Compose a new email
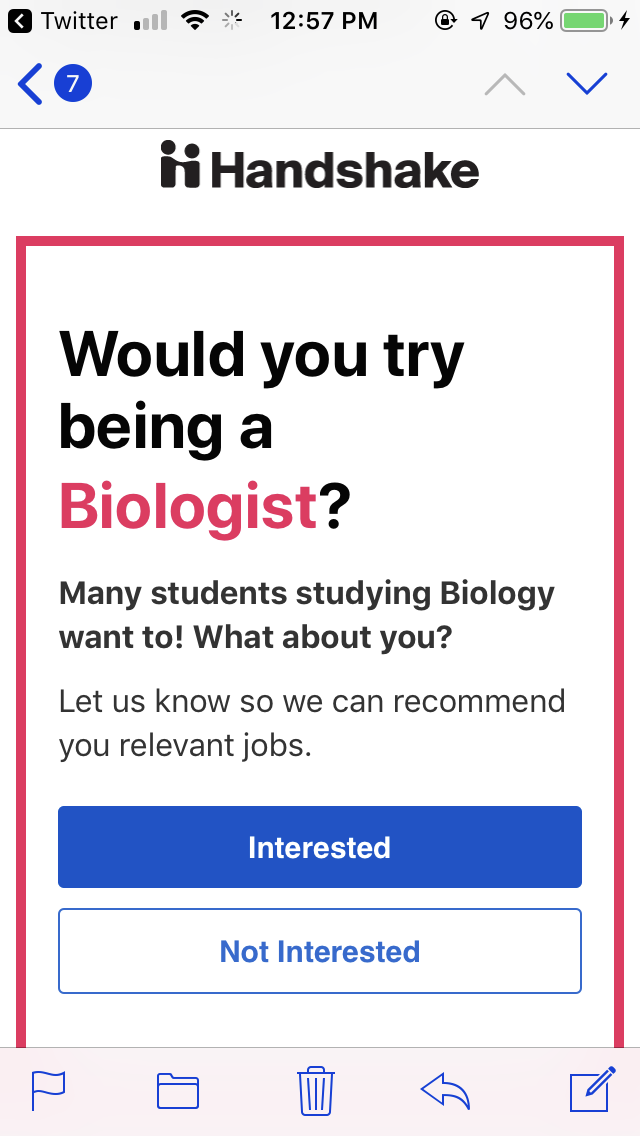The image size is (640, 1136). tap(592, 1089)
